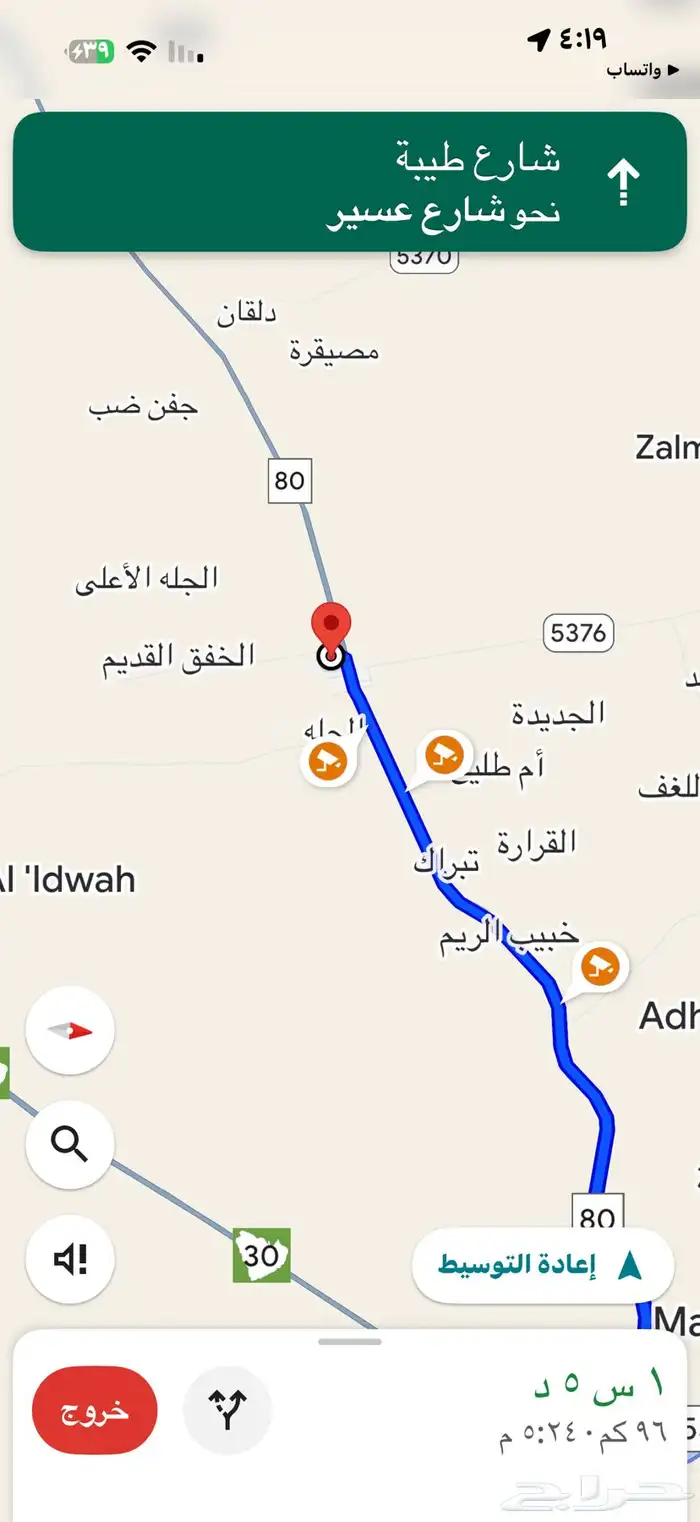Tap the speed camera near خبيب الريم
Screen dimensions: 700x1522
point(600,967)
